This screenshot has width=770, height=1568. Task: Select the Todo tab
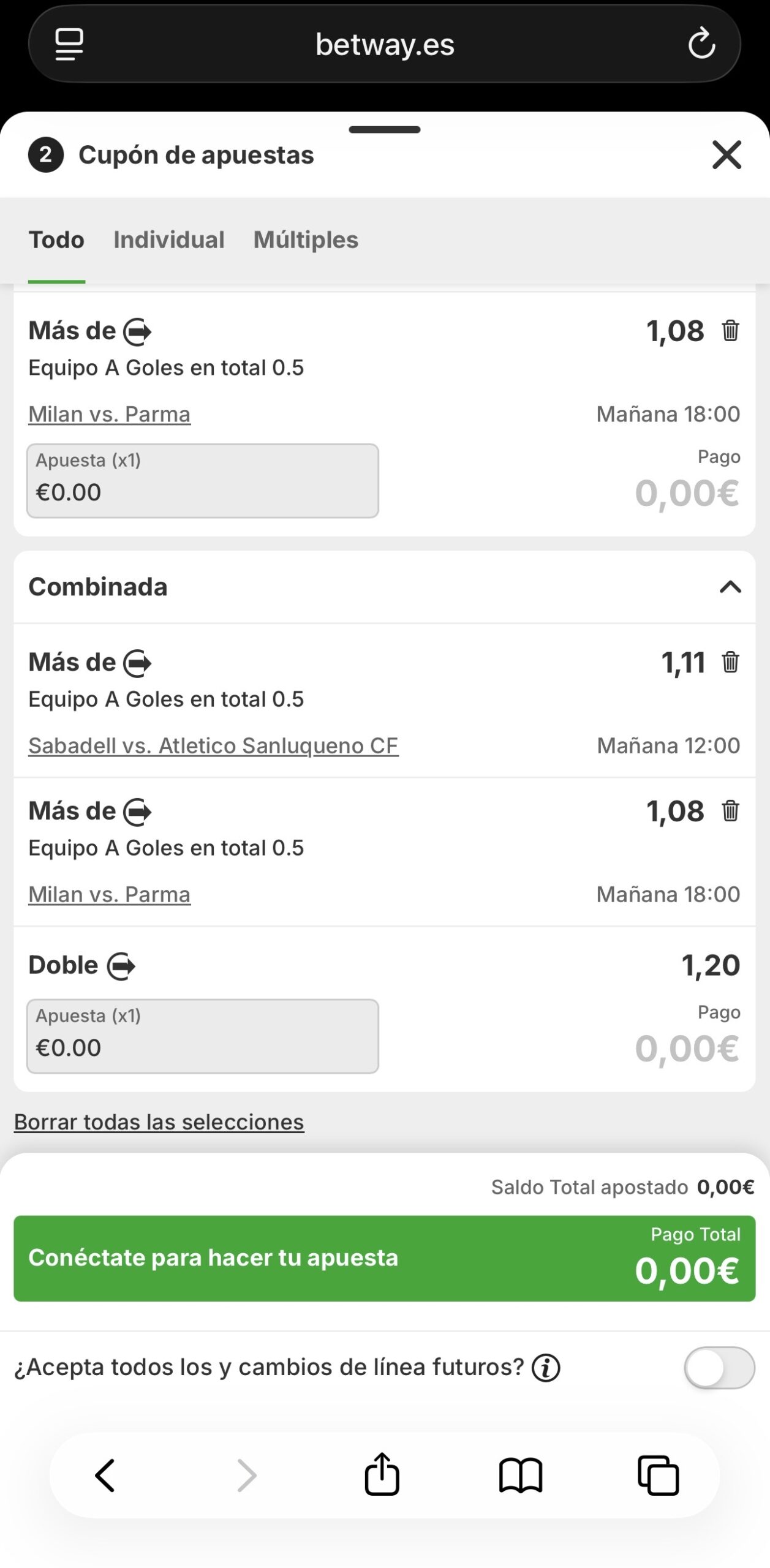point(56,239)
